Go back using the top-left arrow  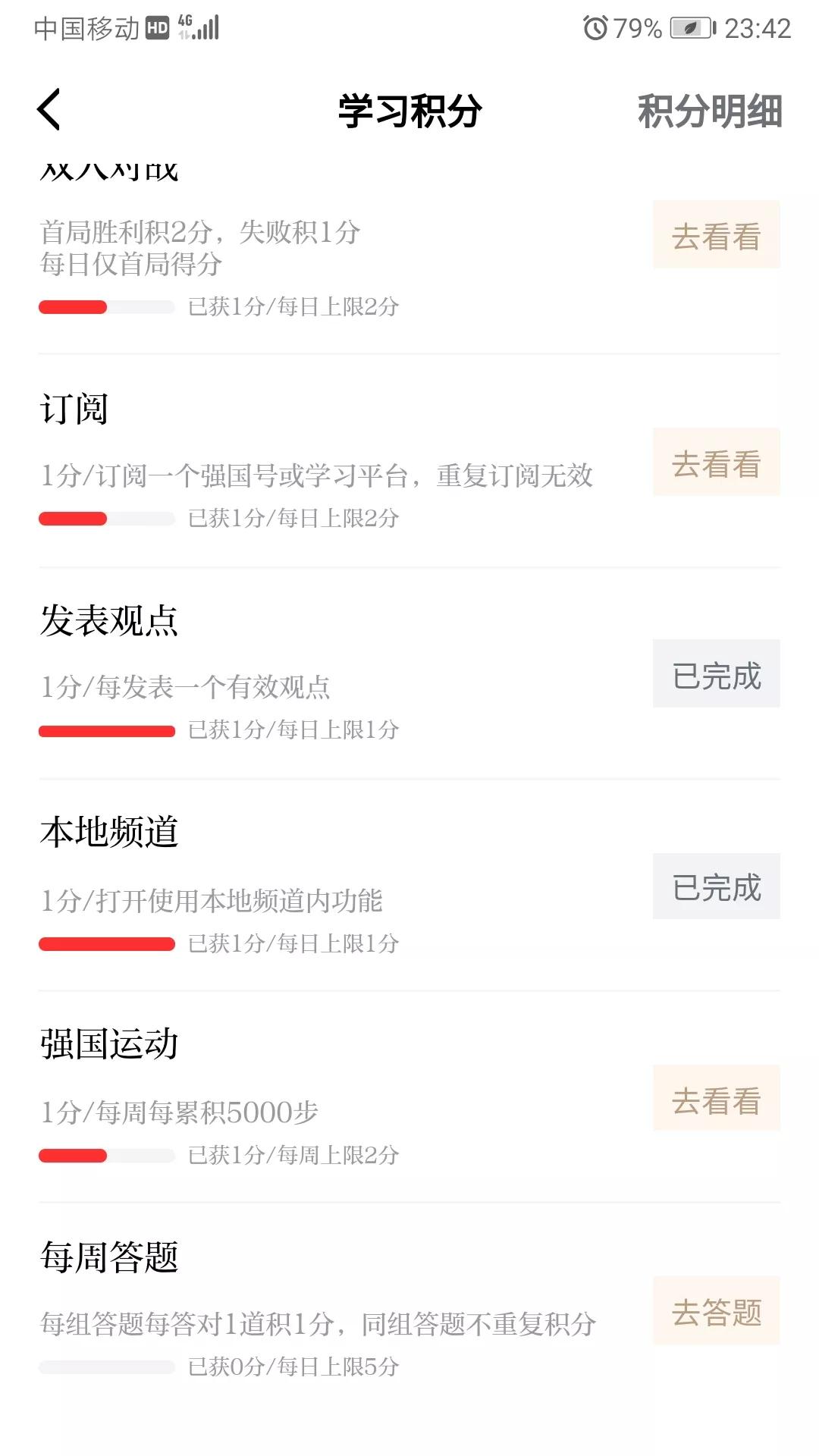pyautogui.click(x=49, y=110)
